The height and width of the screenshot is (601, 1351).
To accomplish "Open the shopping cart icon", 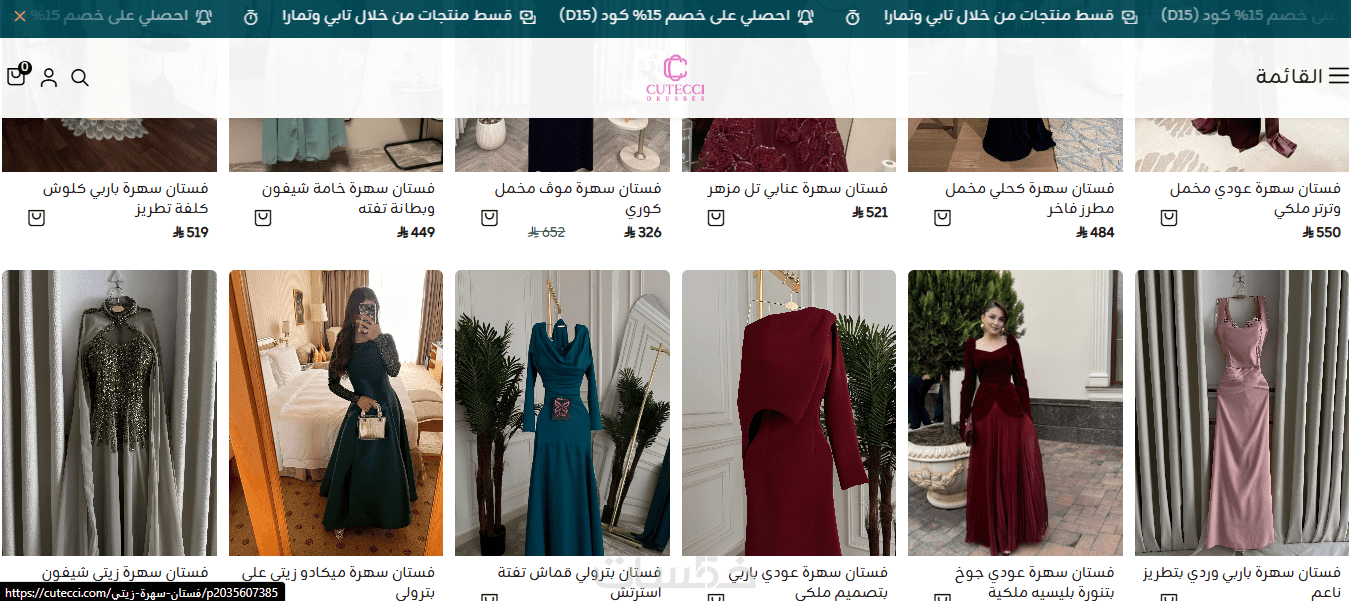I will pyautogui.click(x=17, y=77).
